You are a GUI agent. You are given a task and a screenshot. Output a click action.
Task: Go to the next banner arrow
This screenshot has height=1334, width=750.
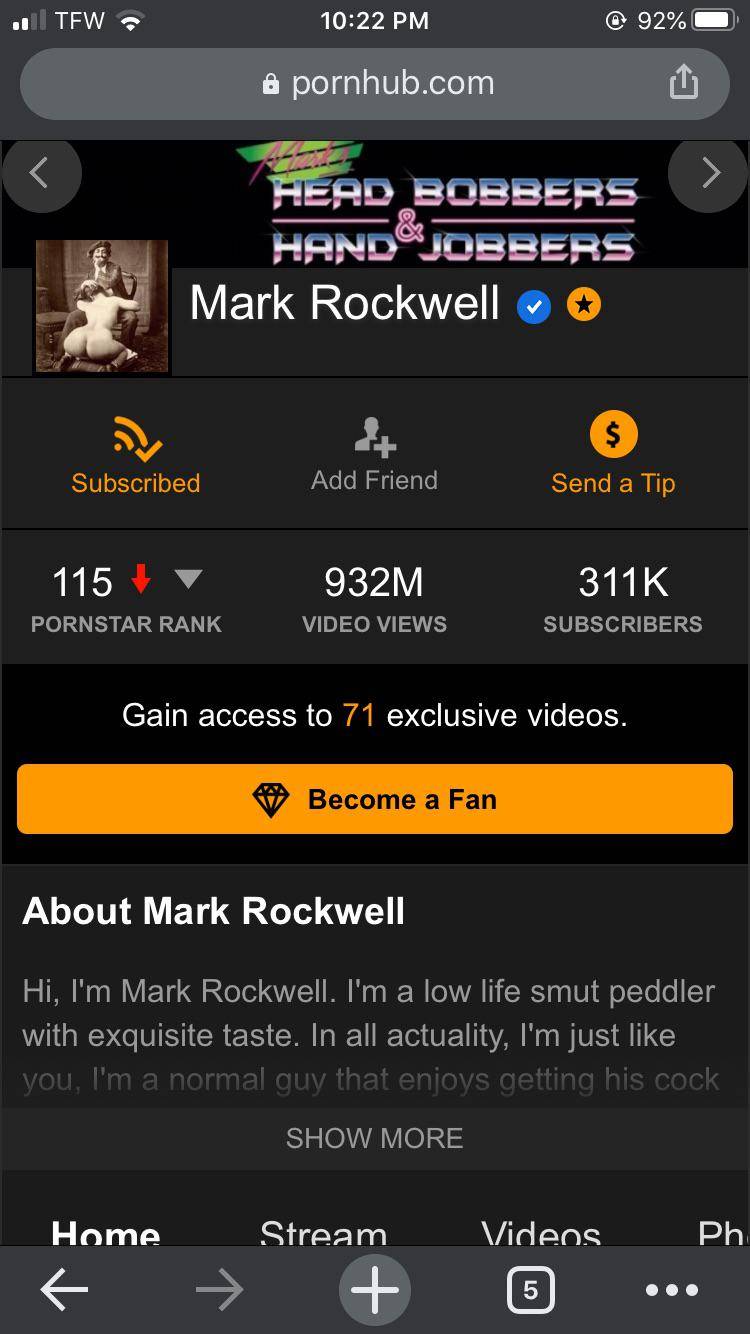709,173
